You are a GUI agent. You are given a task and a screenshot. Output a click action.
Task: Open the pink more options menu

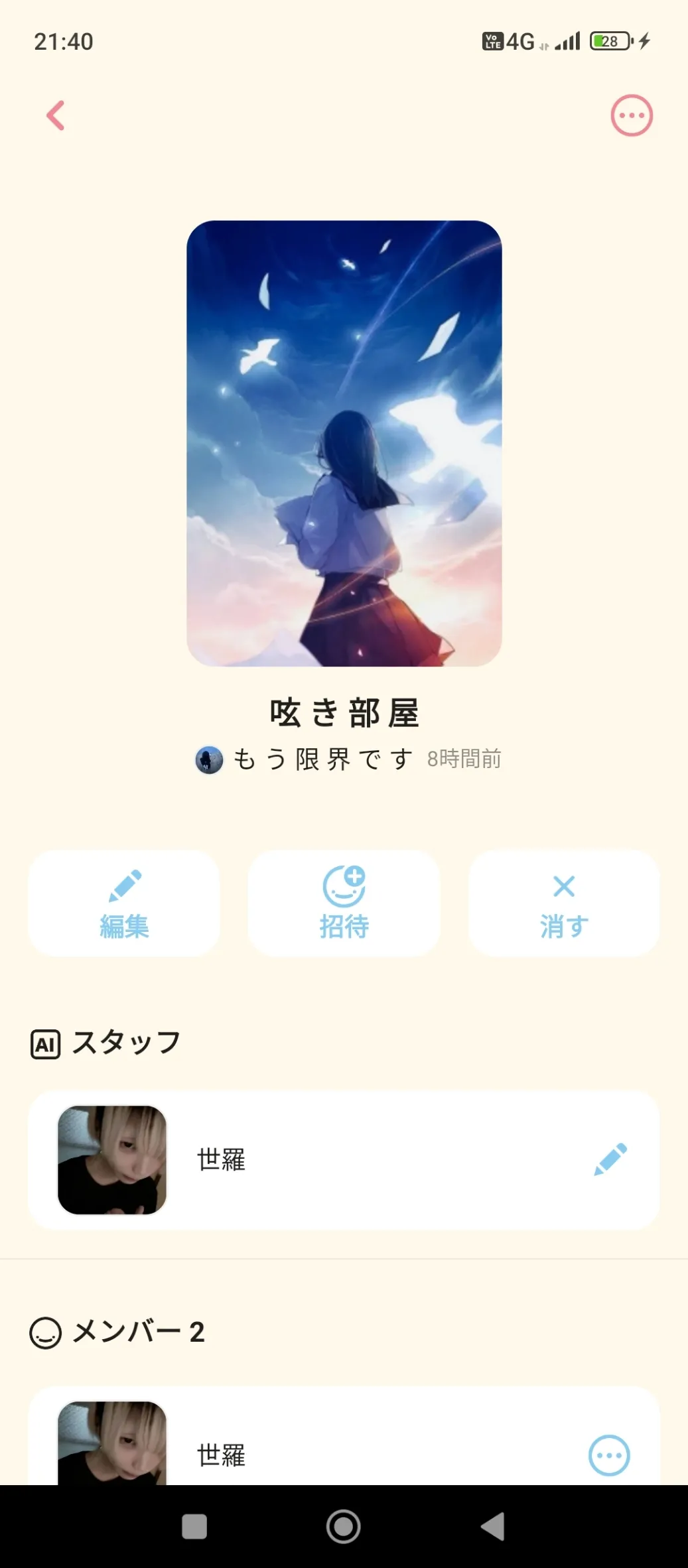tap(631, 115)
